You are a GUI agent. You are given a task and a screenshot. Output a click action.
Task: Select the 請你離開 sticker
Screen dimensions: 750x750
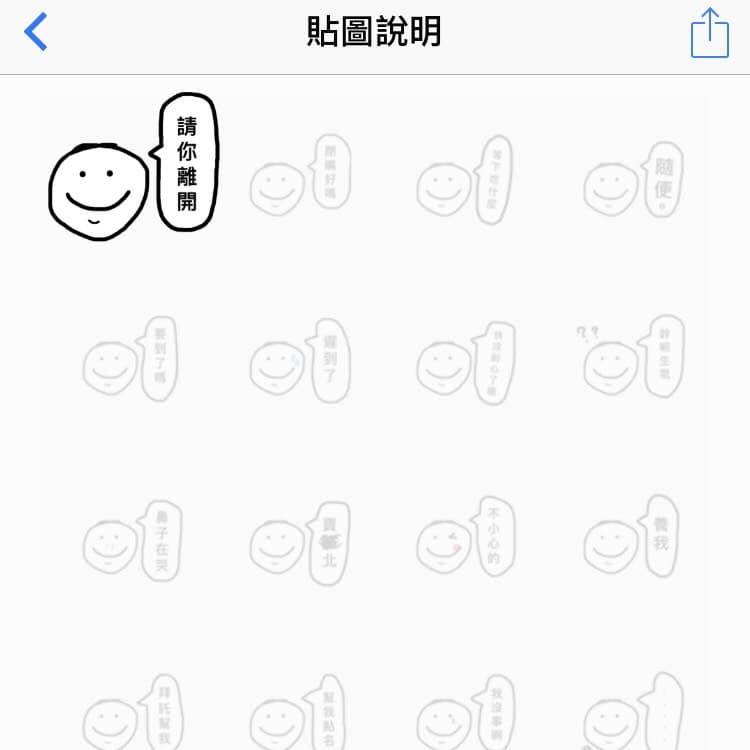pos(133,166)
